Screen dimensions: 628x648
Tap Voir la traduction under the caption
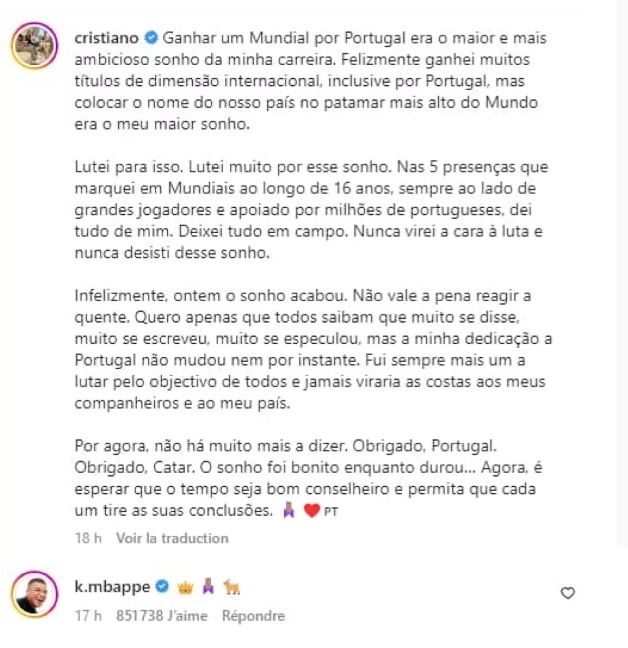172,538
